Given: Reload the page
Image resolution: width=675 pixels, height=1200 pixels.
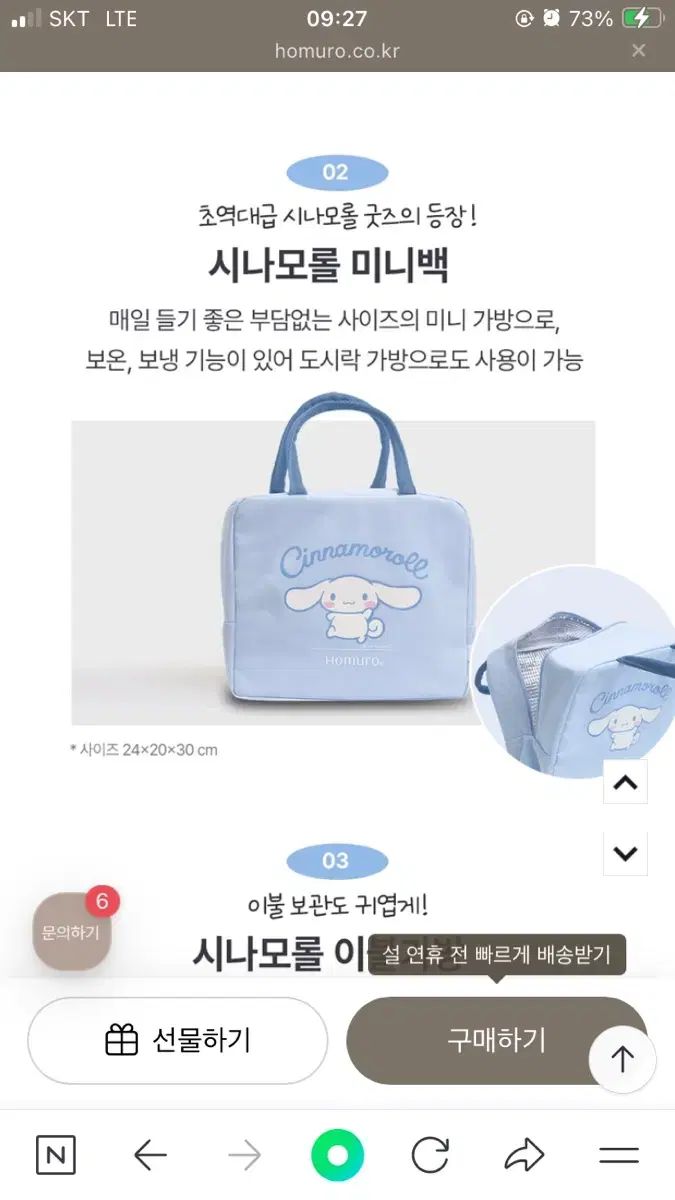Looking at the screenshot, I should tap(430, 1156).
